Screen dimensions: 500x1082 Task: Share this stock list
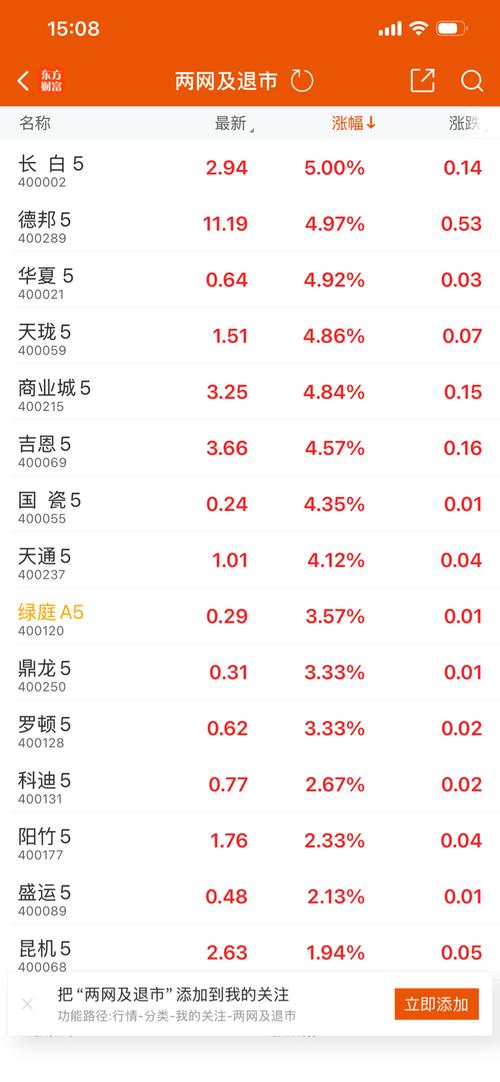tap(423, 81)
